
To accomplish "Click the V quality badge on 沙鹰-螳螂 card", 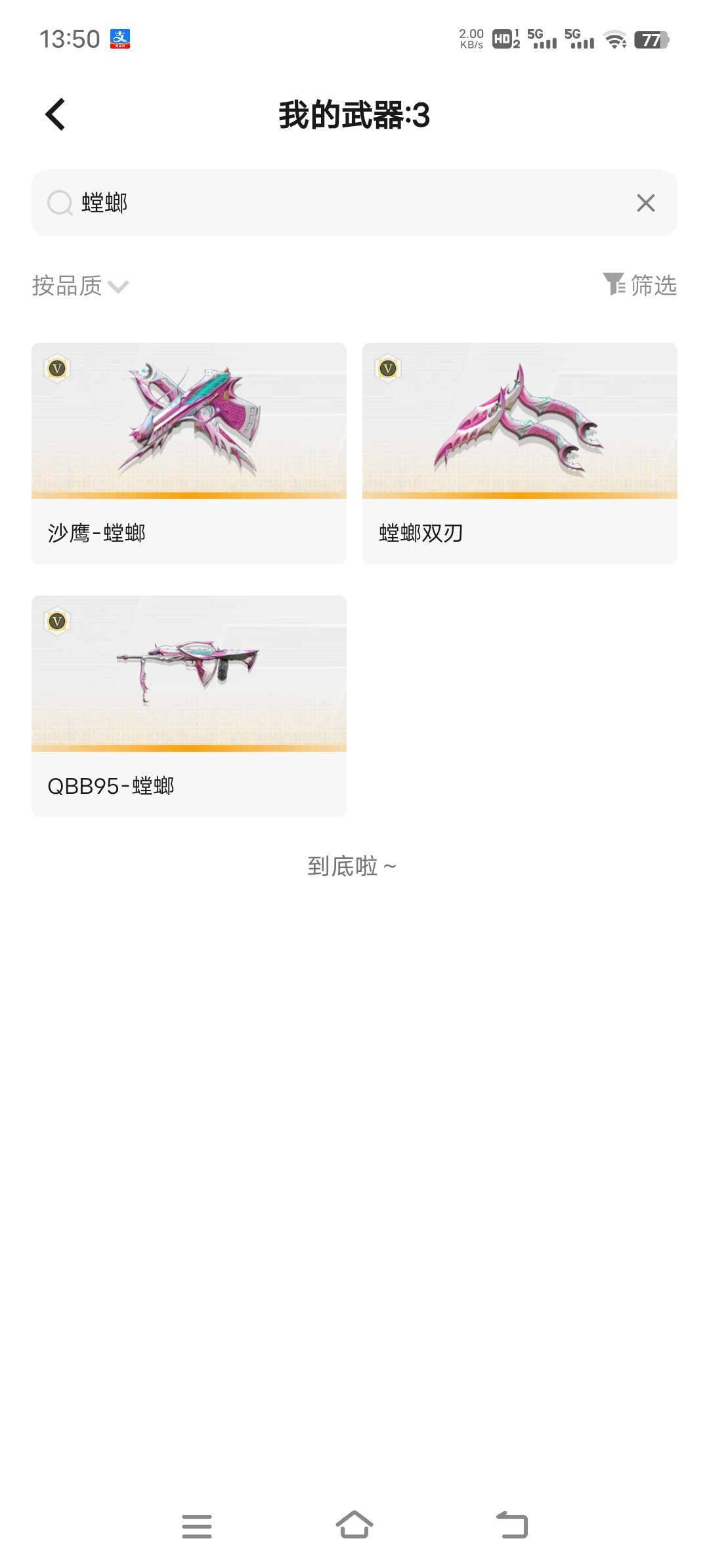I will coord(57,370).
